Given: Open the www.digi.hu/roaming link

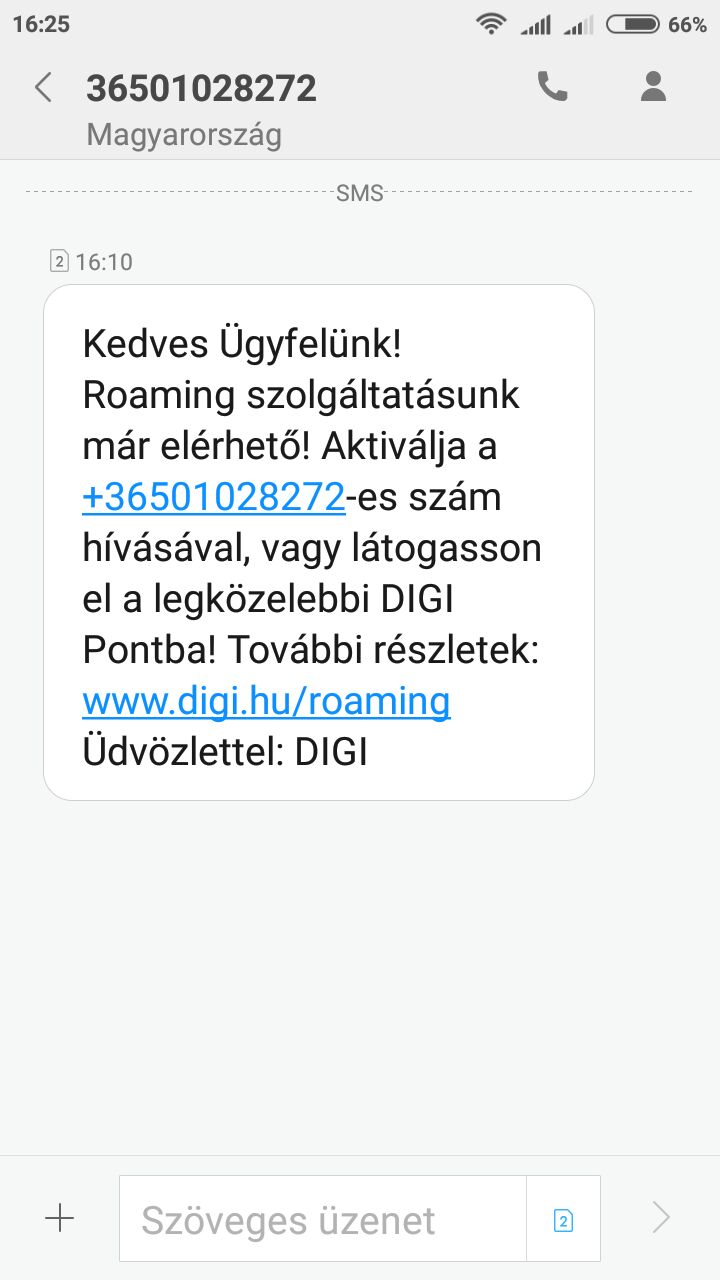Looking at the screenshot, I should point(266,701).
